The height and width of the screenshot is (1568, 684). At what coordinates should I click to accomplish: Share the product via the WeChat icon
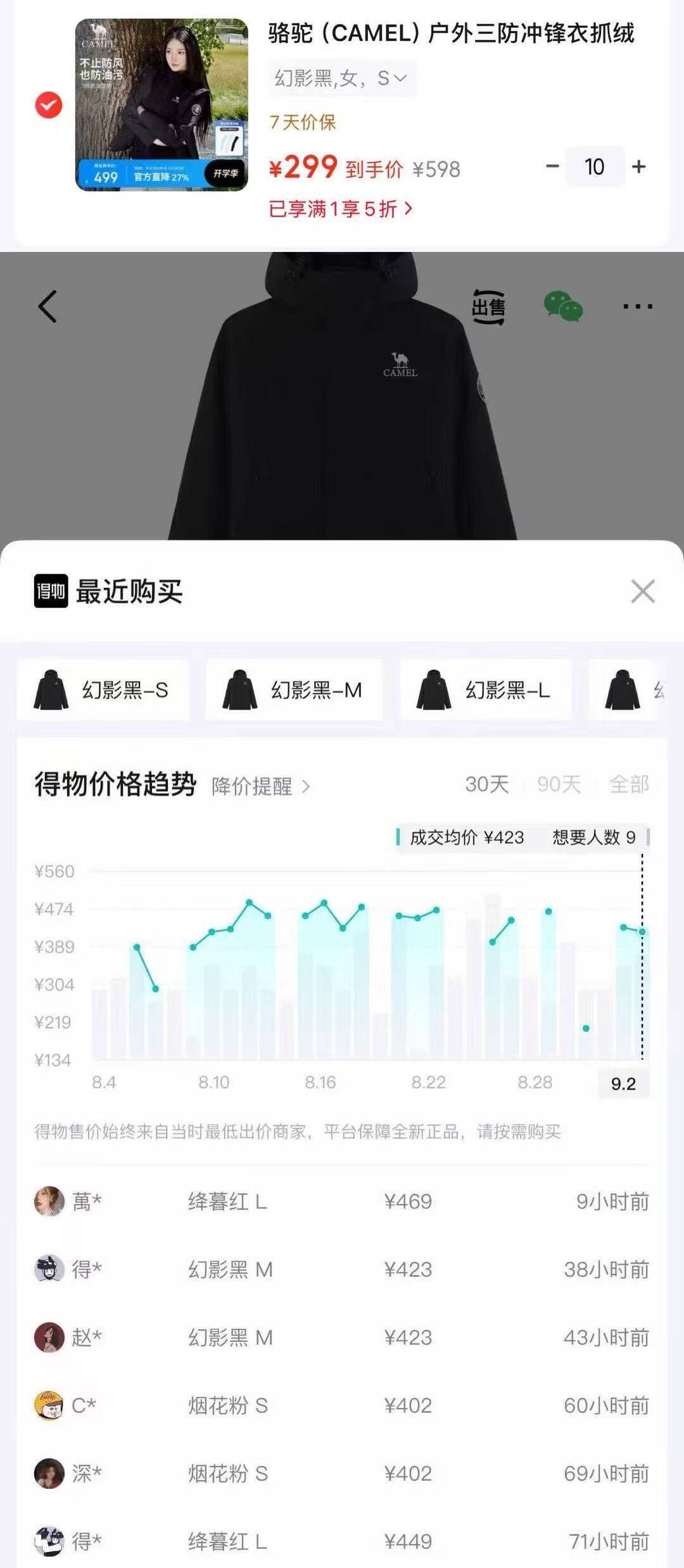(563, 306)
